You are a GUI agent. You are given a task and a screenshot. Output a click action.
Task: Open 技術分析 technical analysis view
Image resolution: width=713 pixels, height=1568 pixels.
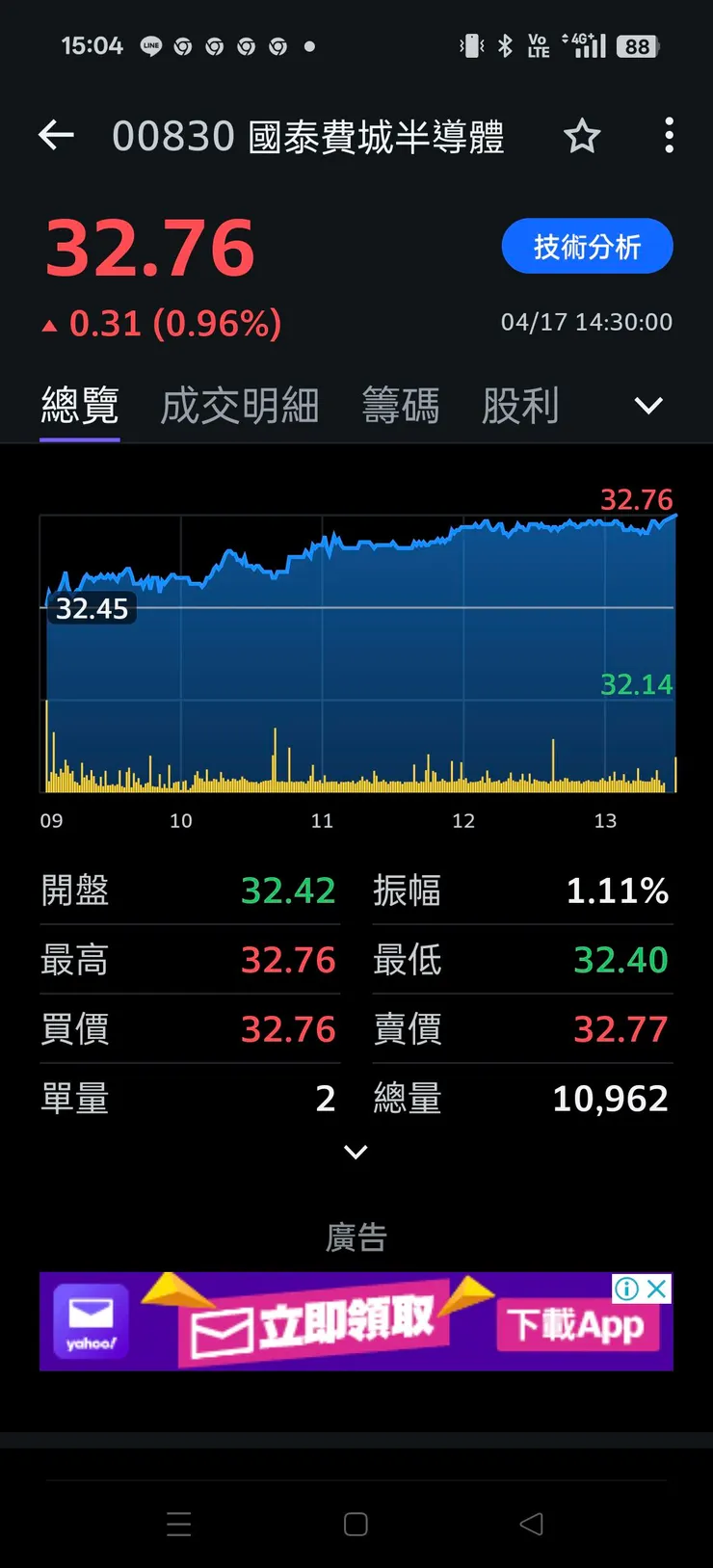(587, 246)
